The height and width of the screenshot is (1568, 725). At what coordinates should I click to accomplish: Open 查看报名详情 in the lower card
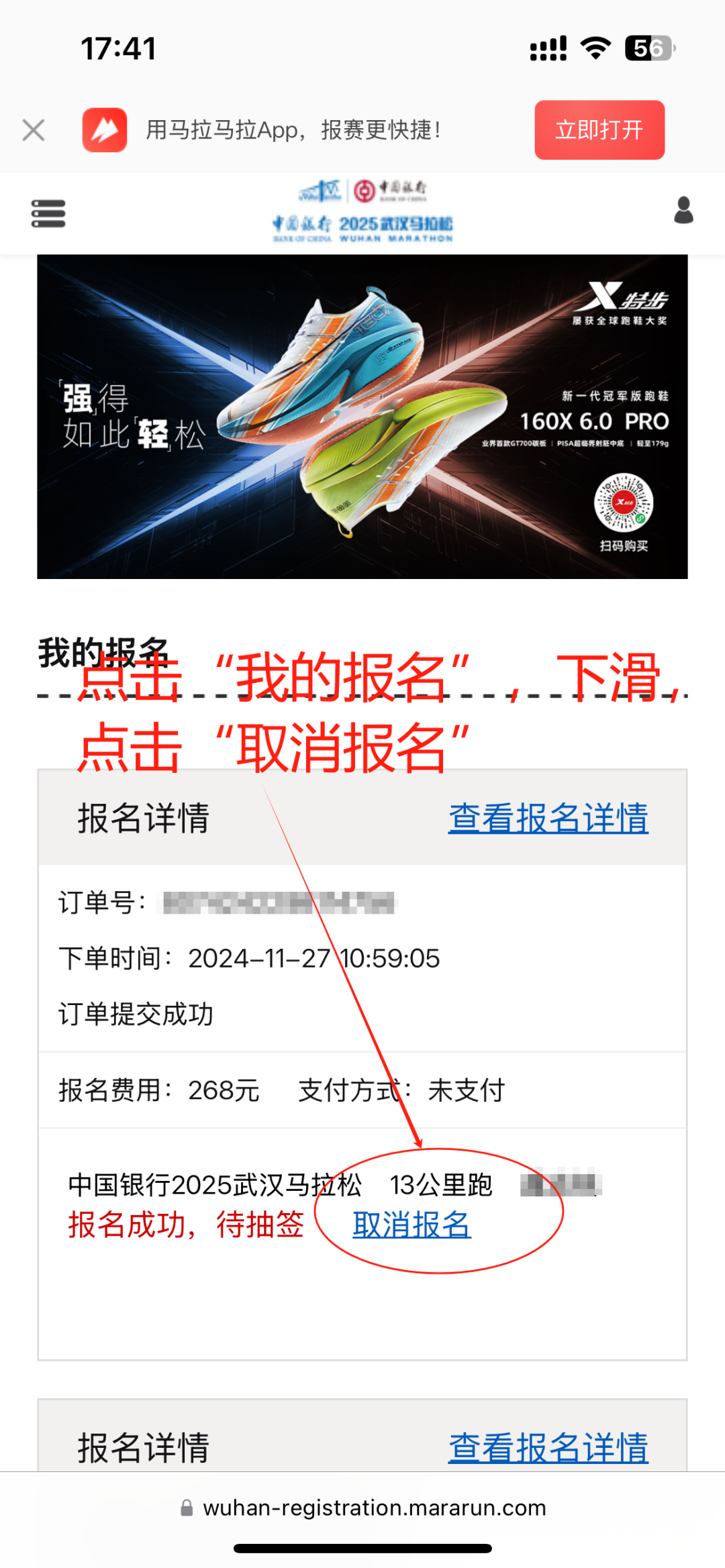[x=548, y=1447]
